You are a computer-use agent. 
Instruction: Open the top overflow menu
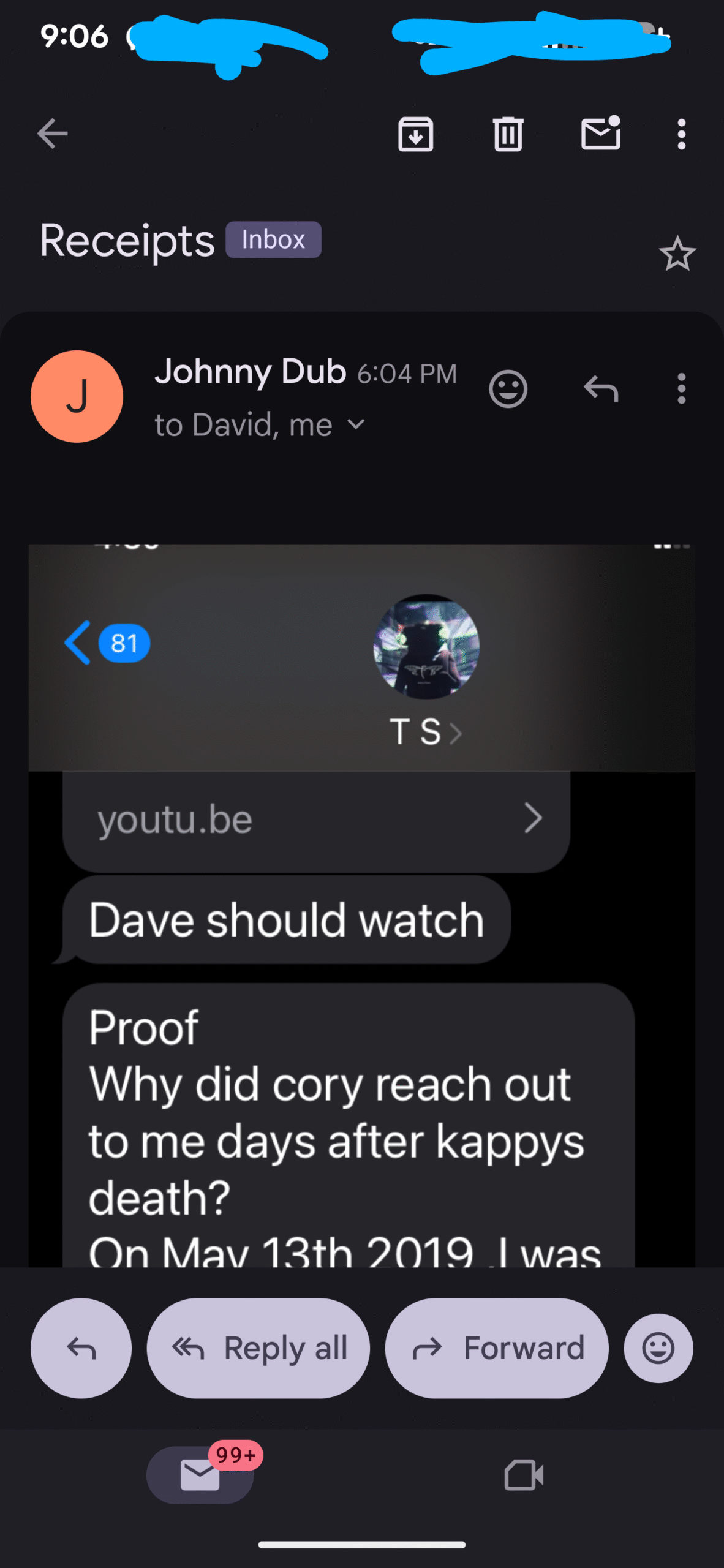(681, 134)
